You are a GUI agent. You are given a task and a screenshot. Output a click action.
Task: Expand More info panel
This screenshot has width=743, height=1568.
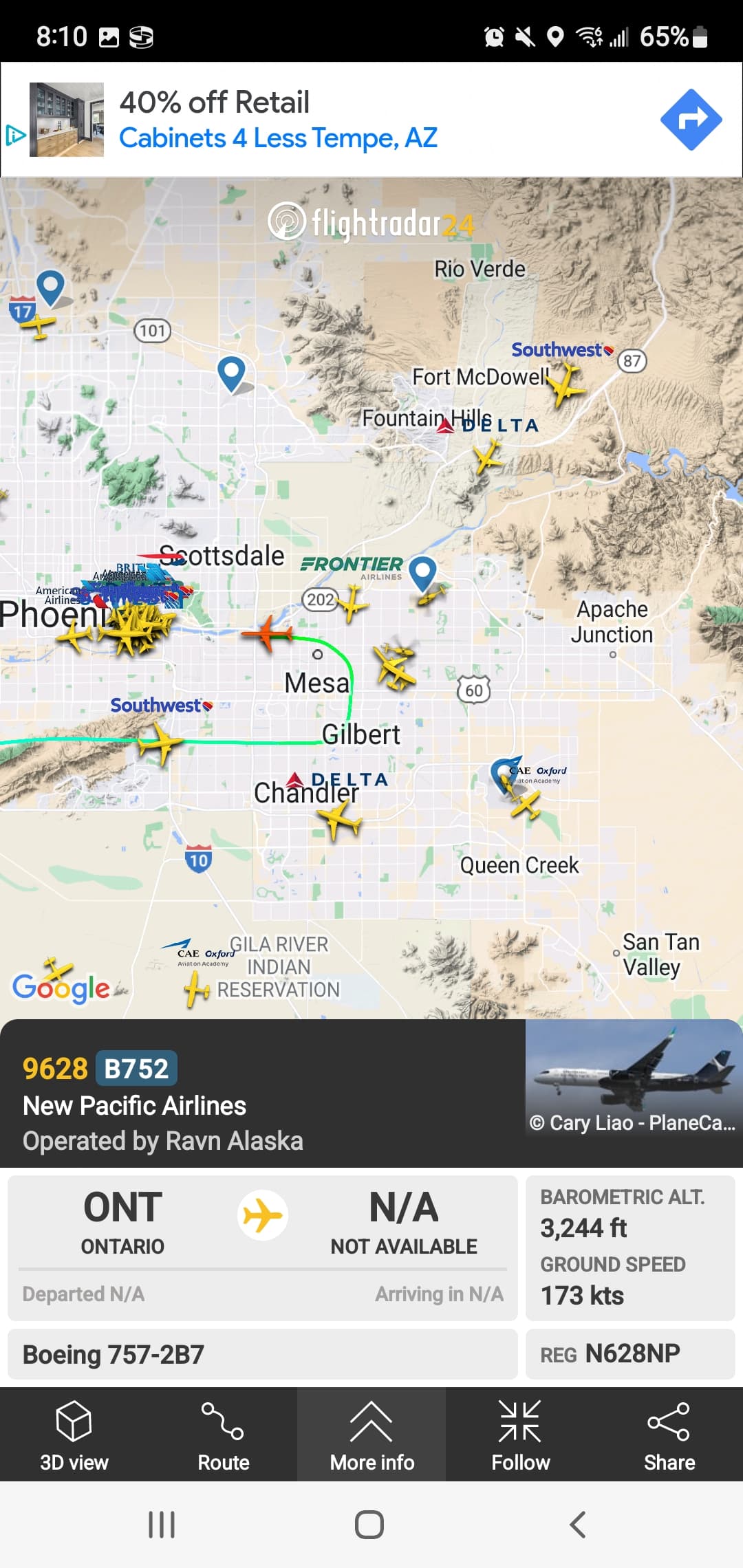tap(371, 1435)
